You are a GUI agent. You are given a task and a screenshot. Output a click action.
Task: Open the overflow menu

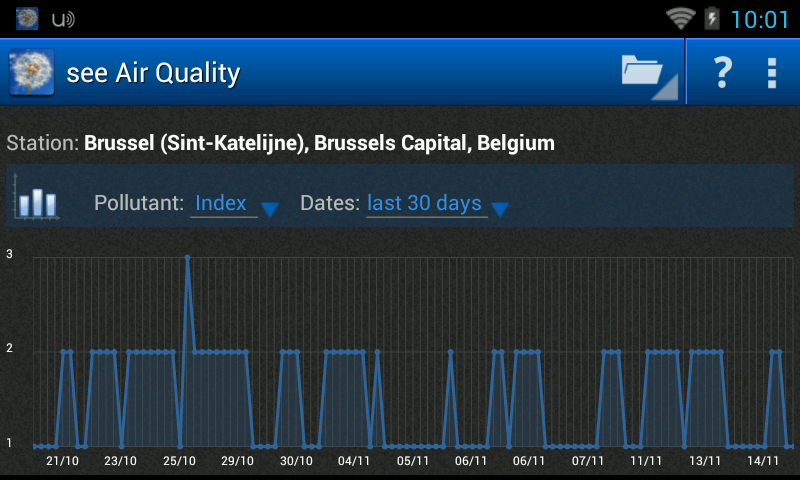(771, 73)
